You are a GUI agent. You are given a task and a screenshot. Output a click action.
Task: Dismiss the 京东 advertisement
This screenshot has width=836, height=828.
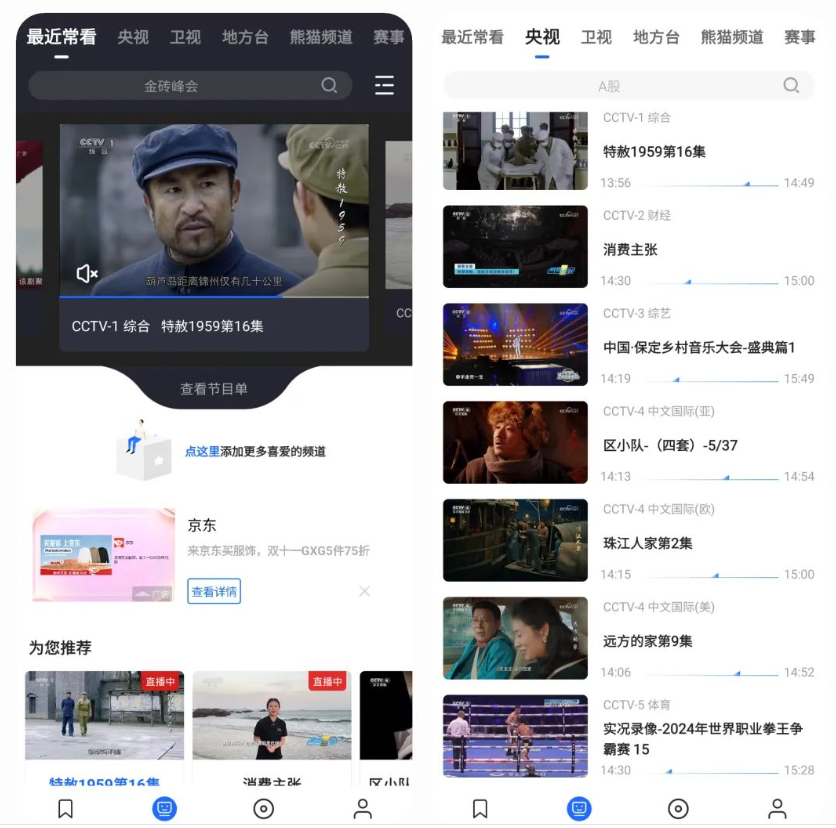364,591
